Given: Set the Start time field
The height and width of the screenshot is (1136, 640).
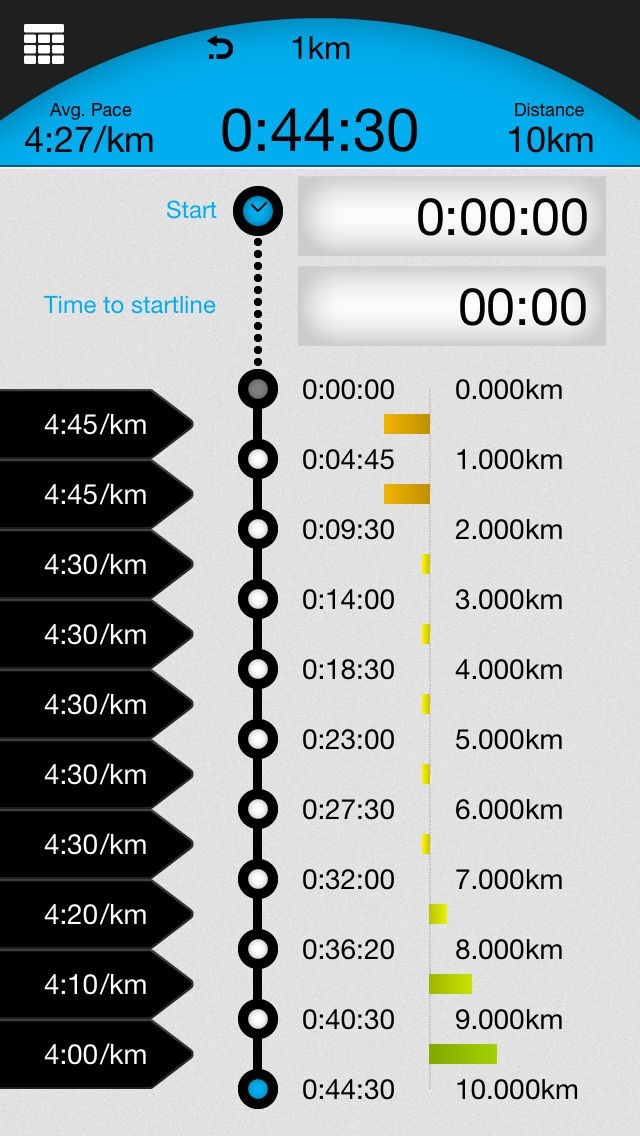Looking at the screenshot, I should [452, 217].
